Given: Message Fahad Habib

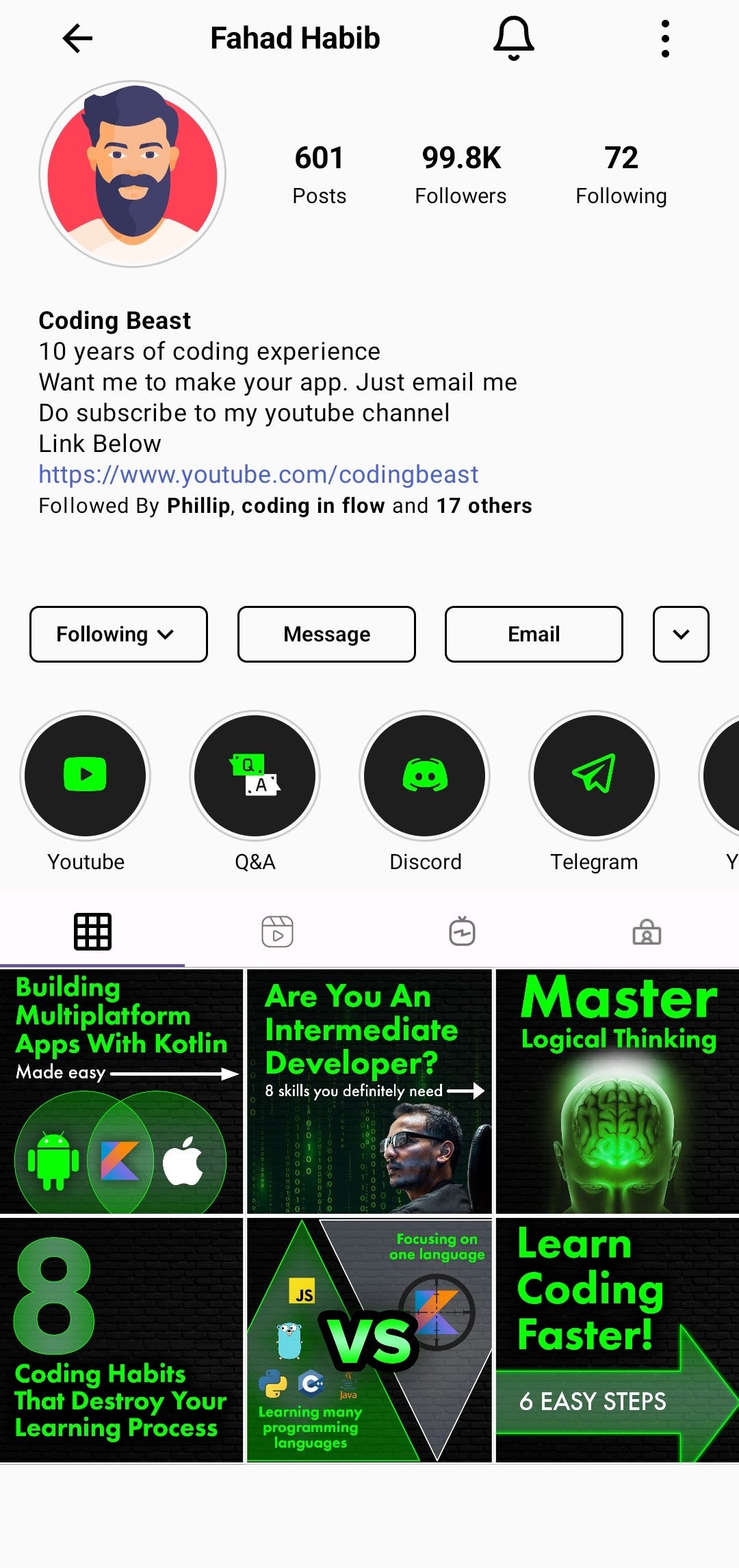Looking at the screenshot, I should 326,634.
